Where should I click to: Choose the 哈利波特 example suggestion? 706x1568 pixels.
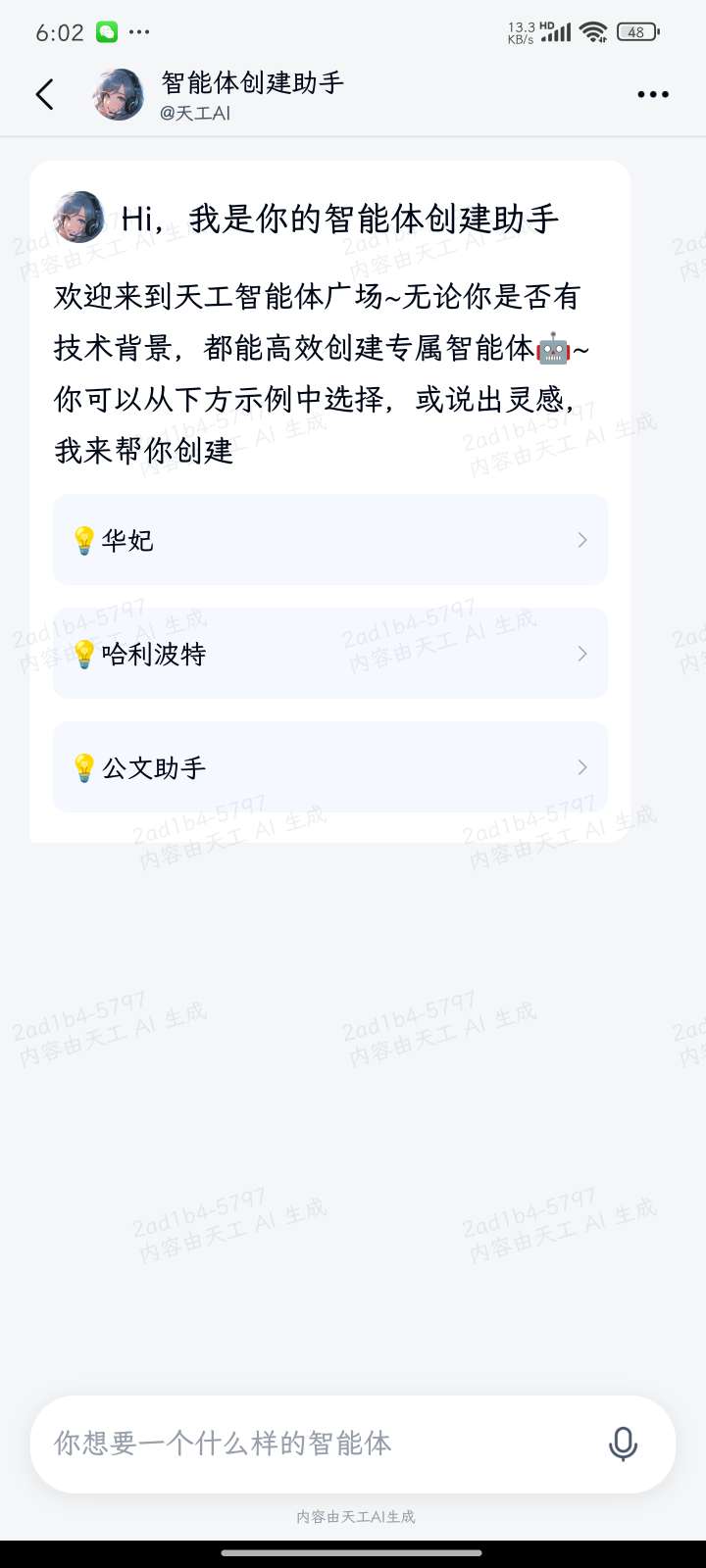tap(329, 654)
